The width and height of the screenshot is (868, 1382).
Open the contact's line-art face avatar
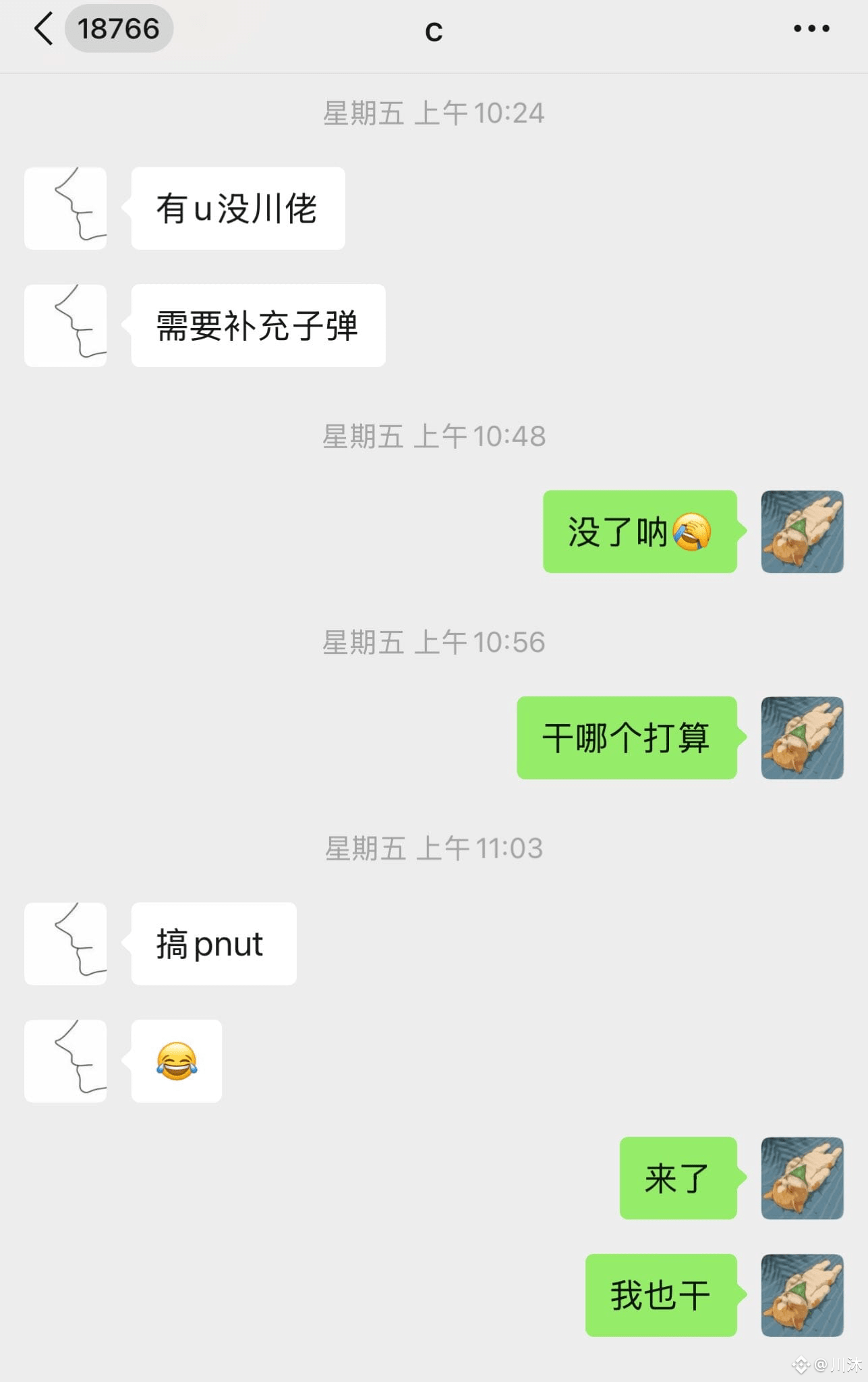click(x=65, y=208)
